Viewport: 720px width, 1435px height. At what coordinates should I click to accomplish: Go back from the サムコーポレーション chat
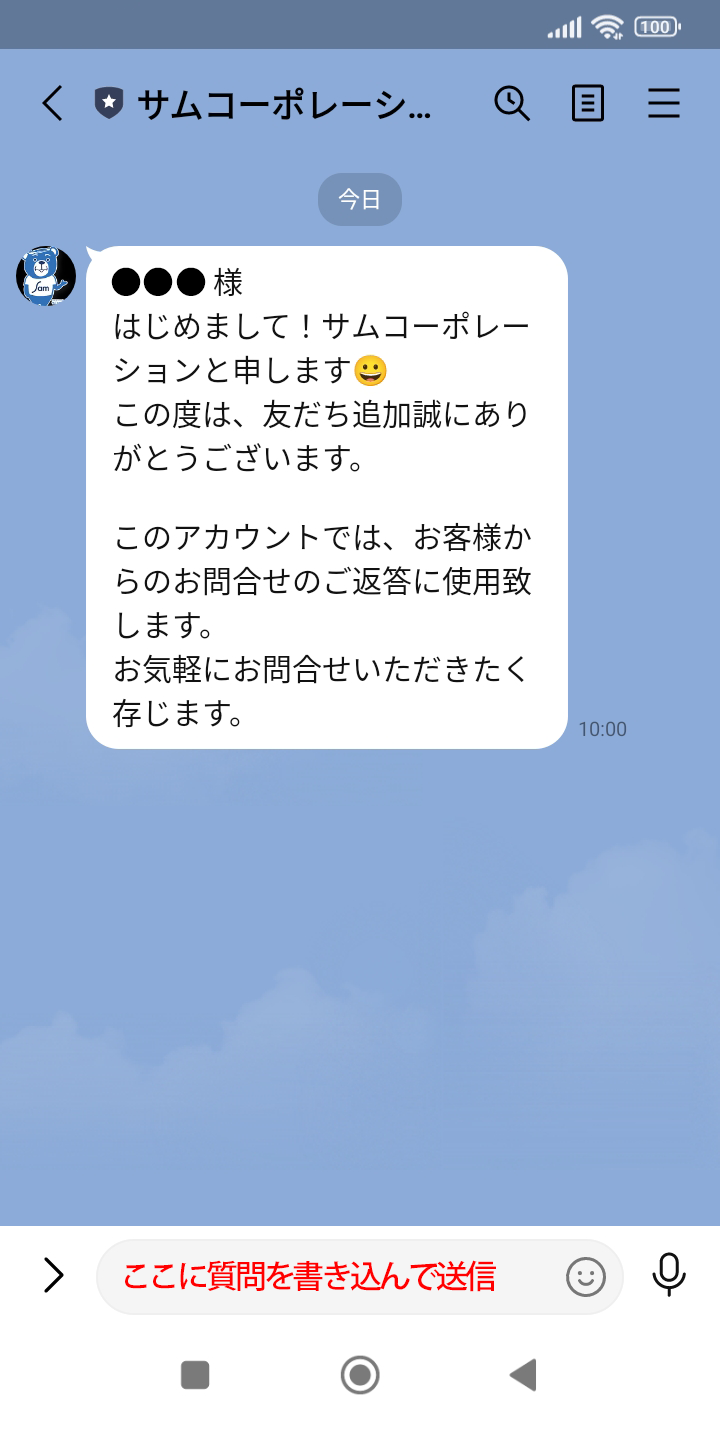tap(53, 103)
